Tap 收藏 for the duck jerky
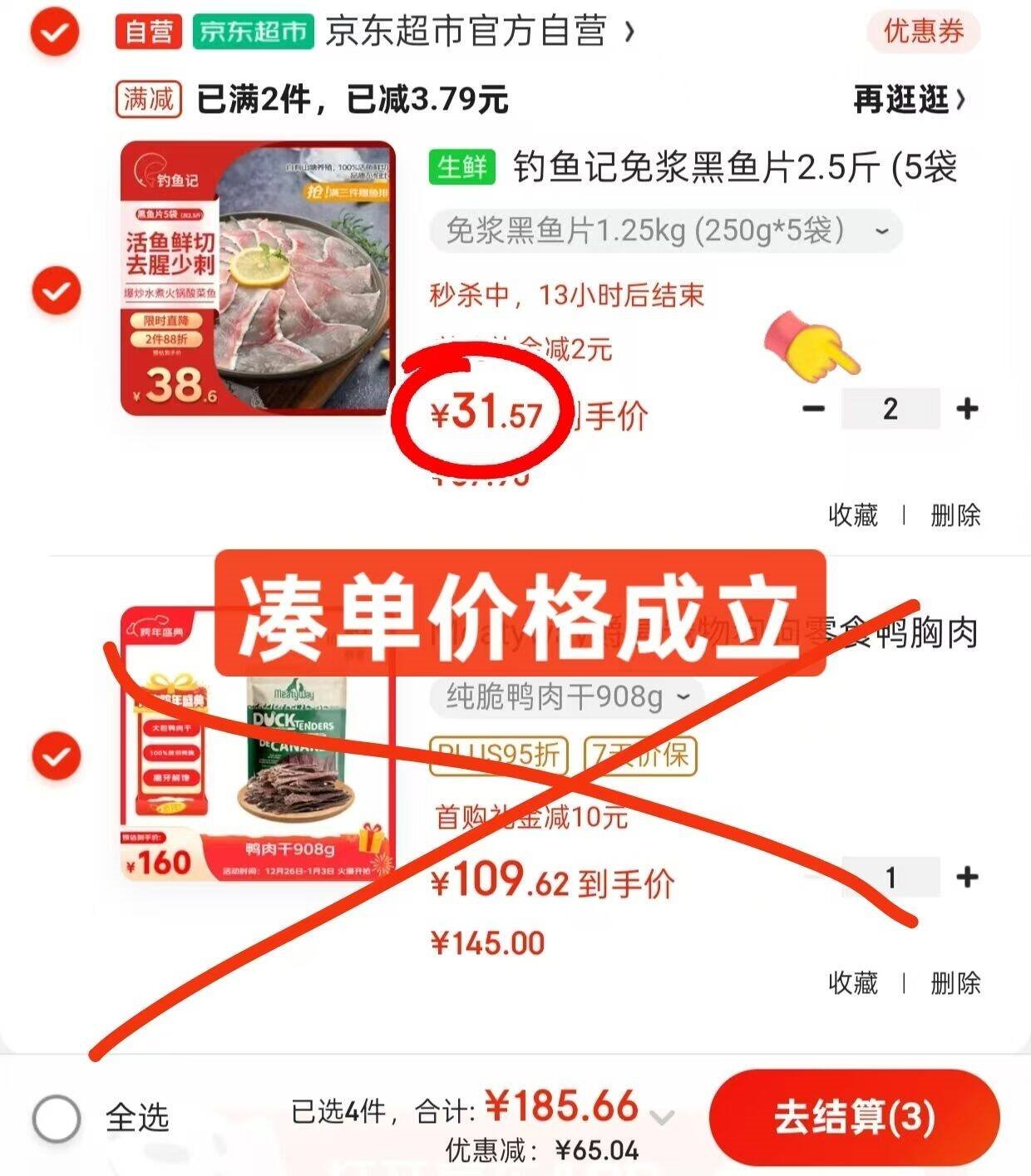 (853, 983)
